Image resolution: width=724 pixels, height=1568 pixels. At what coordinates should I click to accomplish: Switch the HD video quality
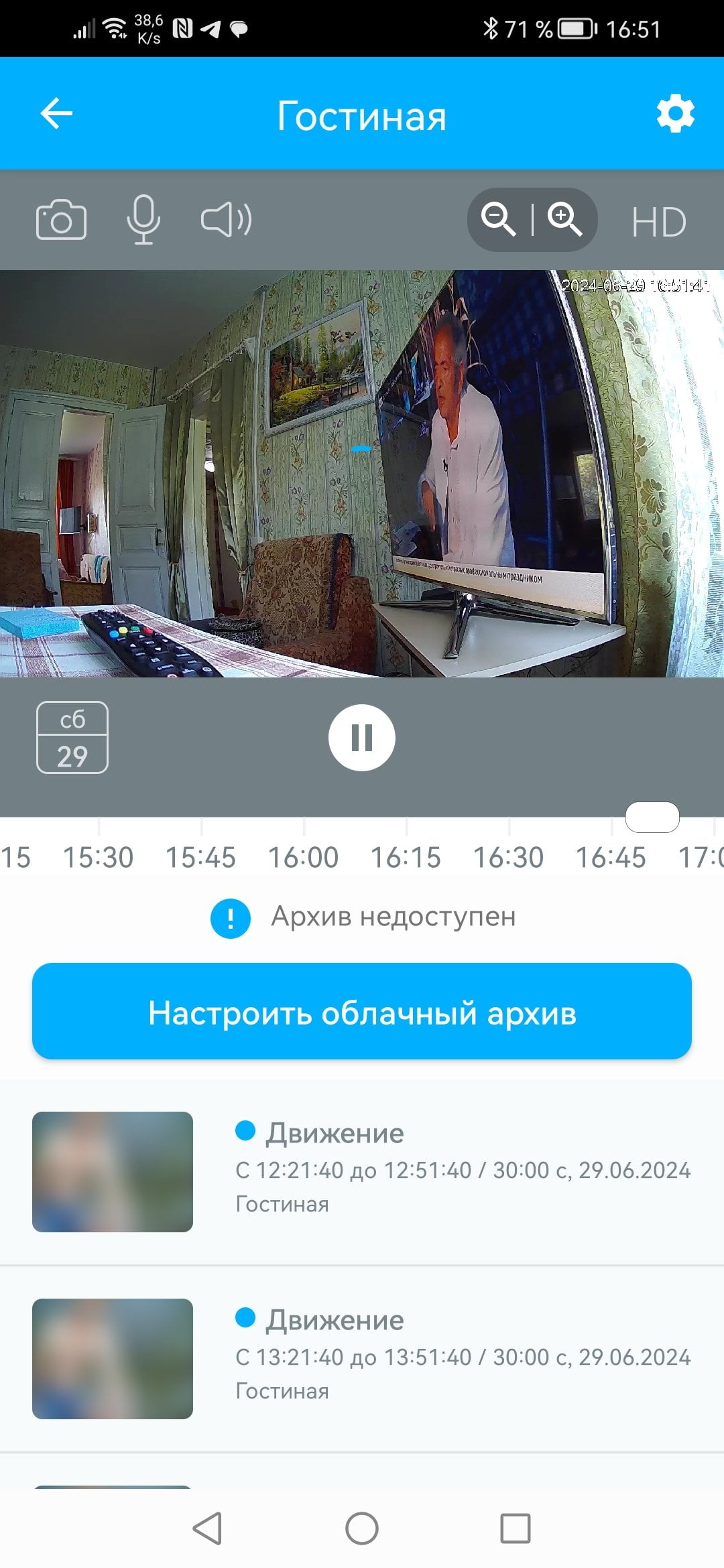click(x=659, y=222)
